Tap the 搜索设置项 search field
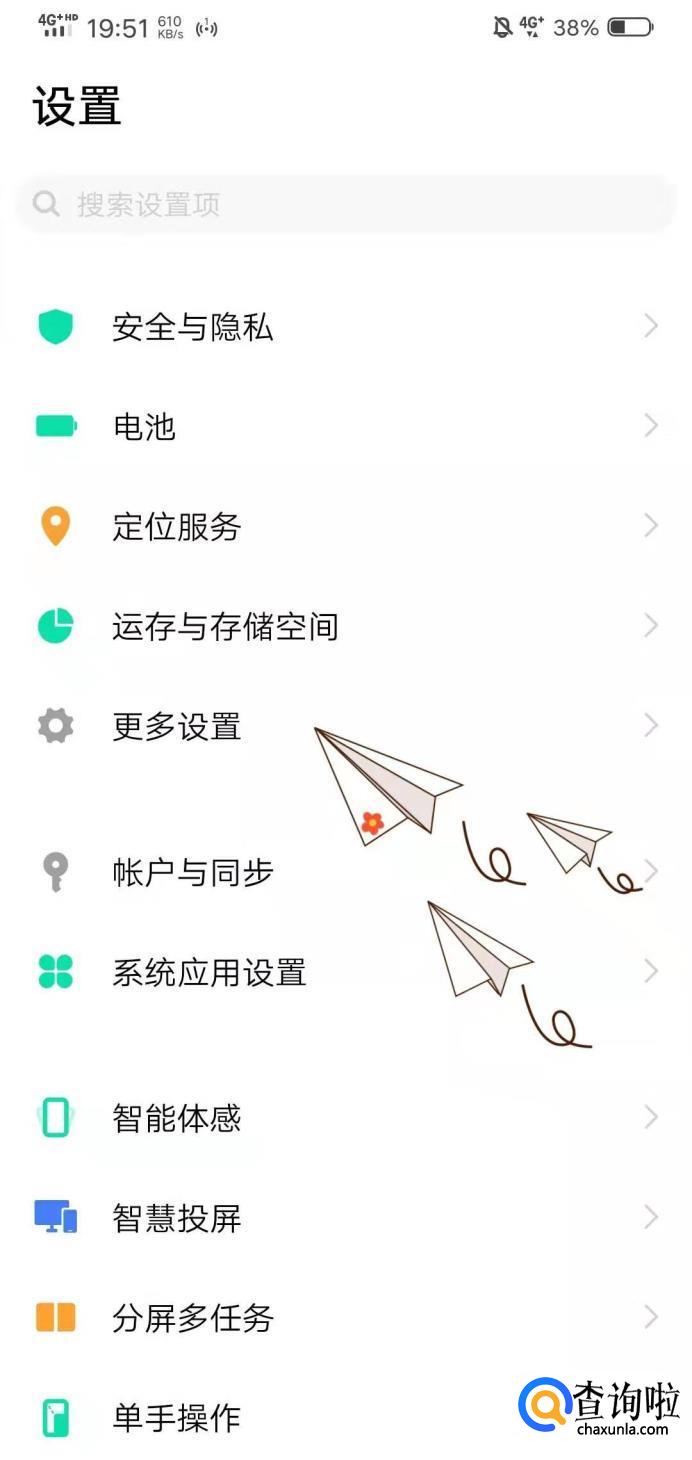Viewport: 692px width, 1460px height. [x=346, y=205]
